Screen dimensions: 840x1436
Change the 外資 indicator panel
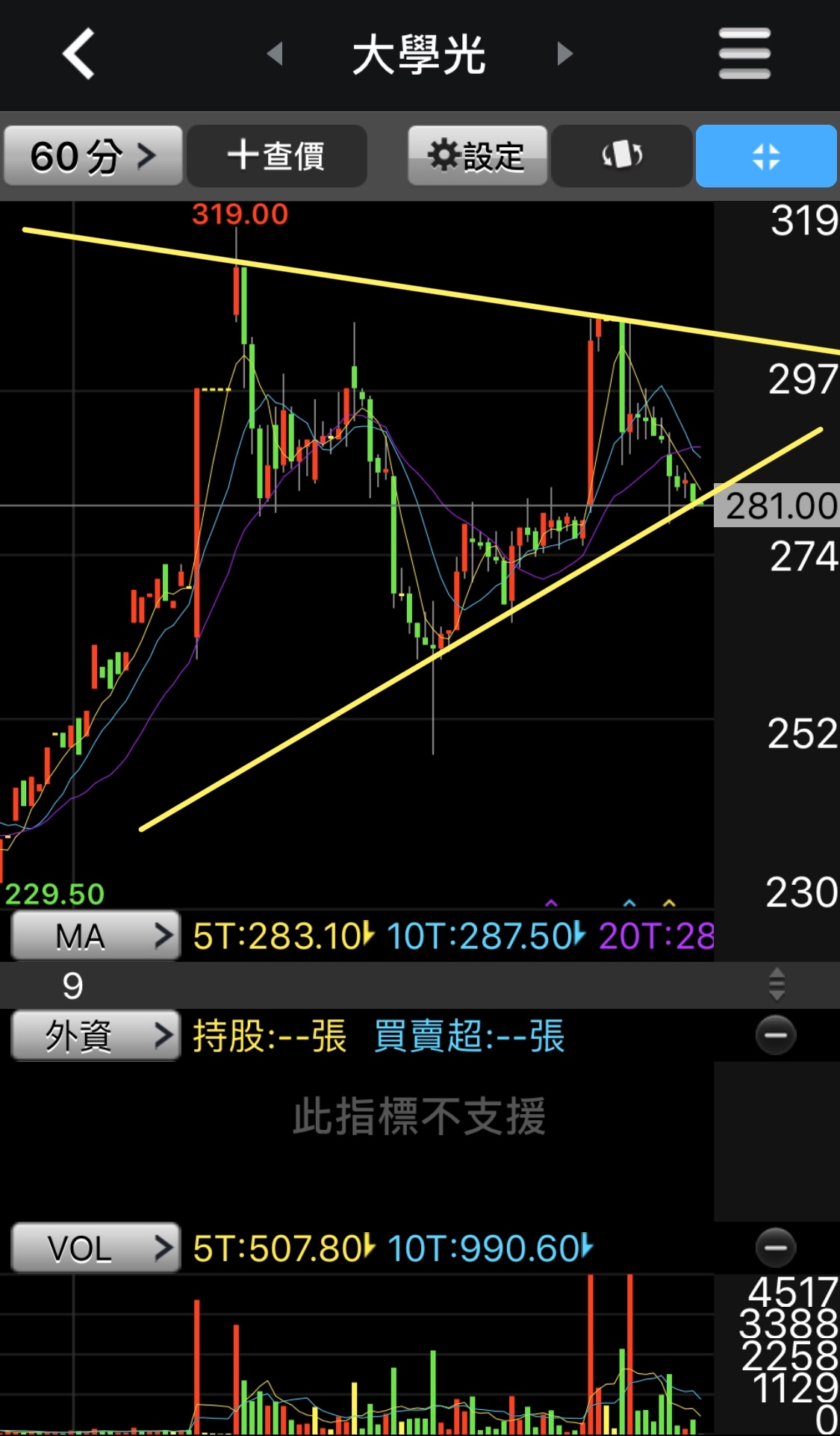coord(96,1036)
